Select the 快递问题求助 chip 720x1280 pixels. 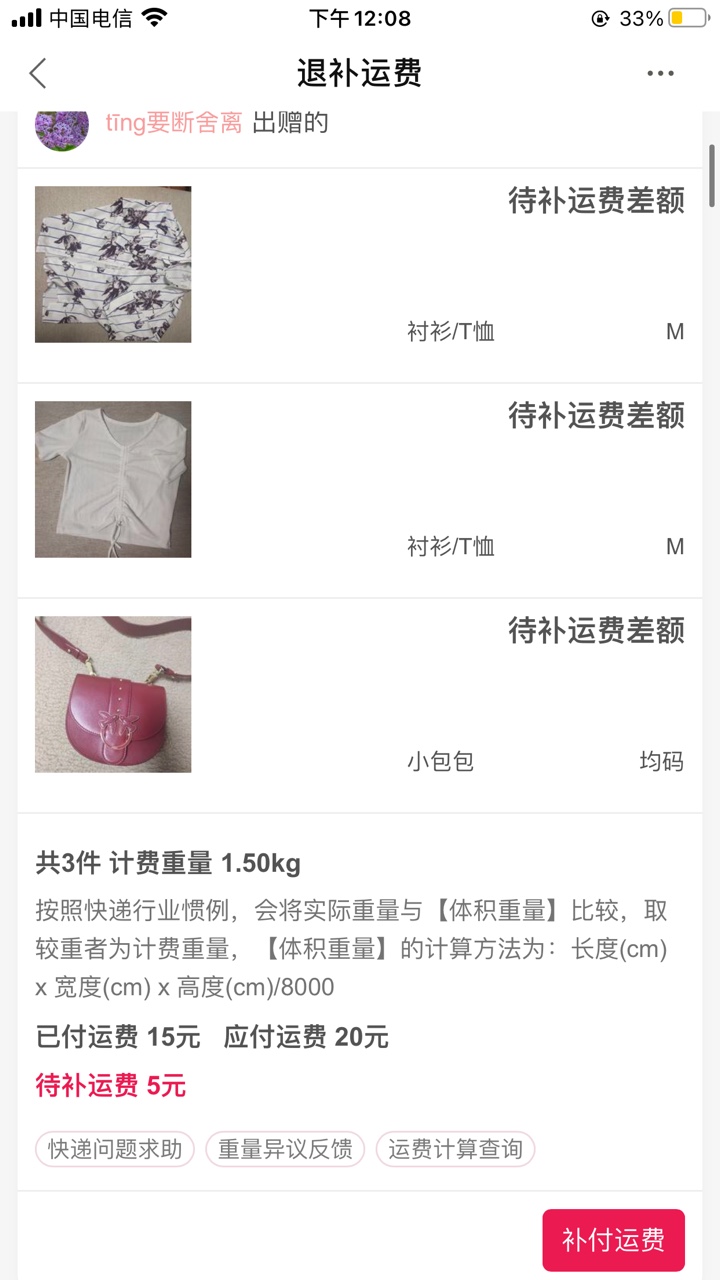(115, 1150)
